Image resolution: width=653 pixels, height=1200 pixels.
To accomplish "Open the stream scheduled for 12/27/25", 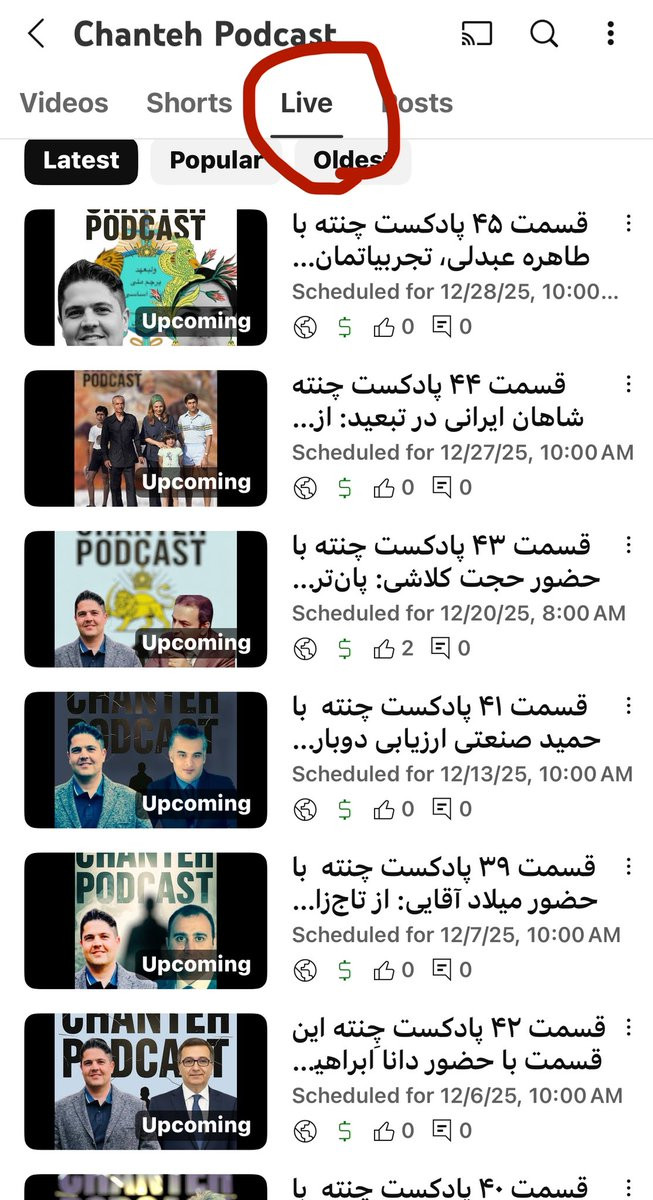I will click(x=146, y=438).
